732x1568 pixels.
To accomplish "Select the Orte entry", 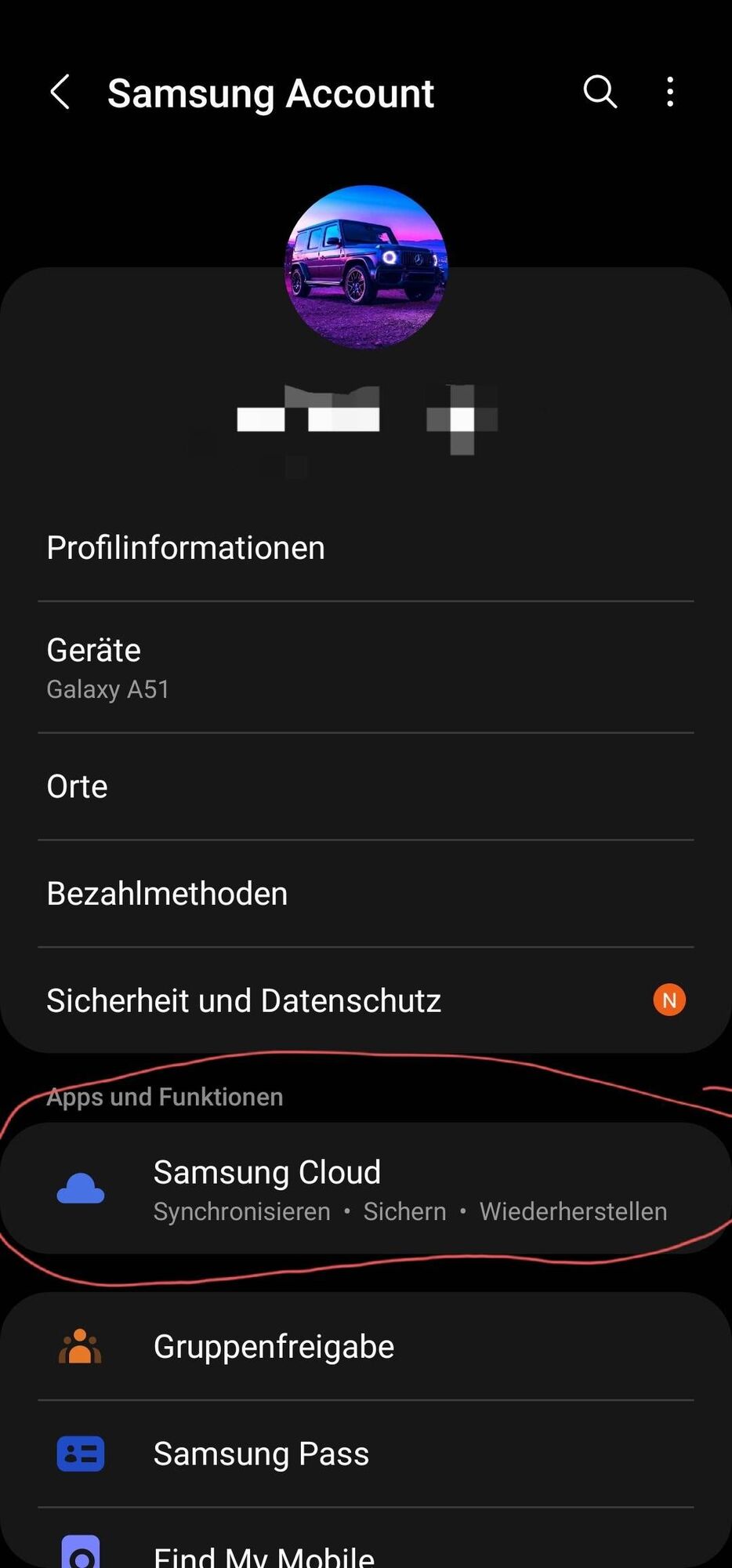I will click(x=77, y=786).
